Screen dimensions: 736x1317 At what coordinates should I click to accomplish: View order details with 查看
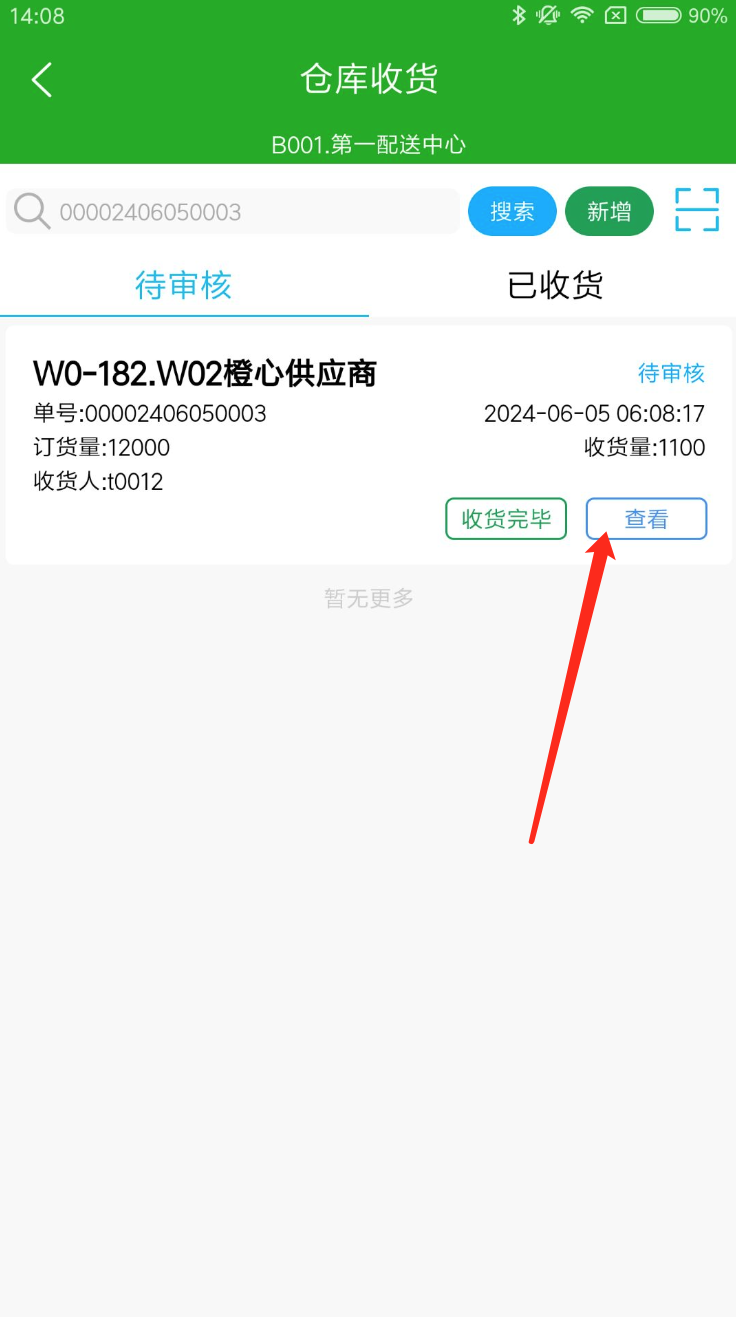click(646, 519)
